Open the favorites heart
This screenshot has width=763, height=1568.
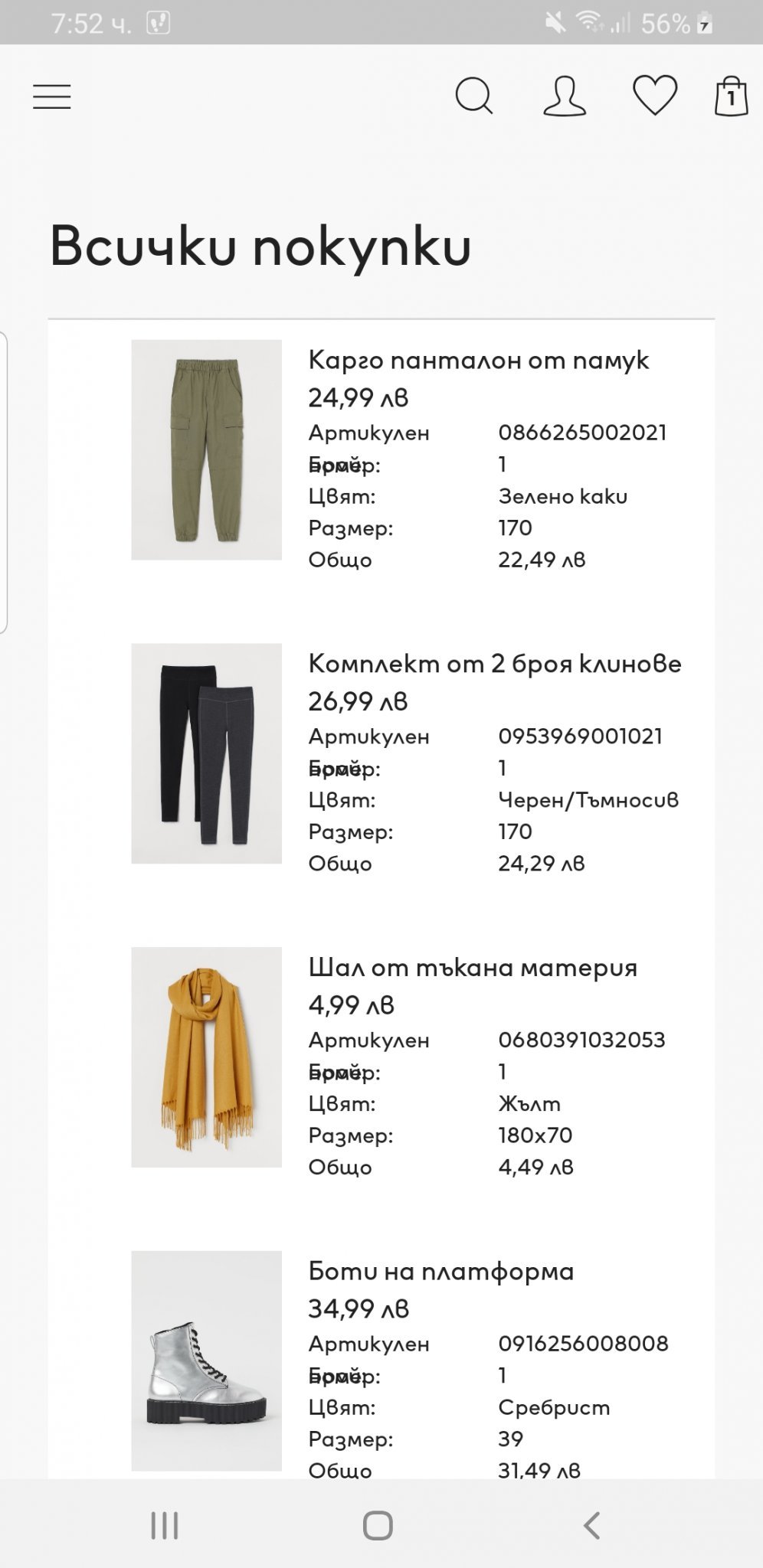click(655, 96)
